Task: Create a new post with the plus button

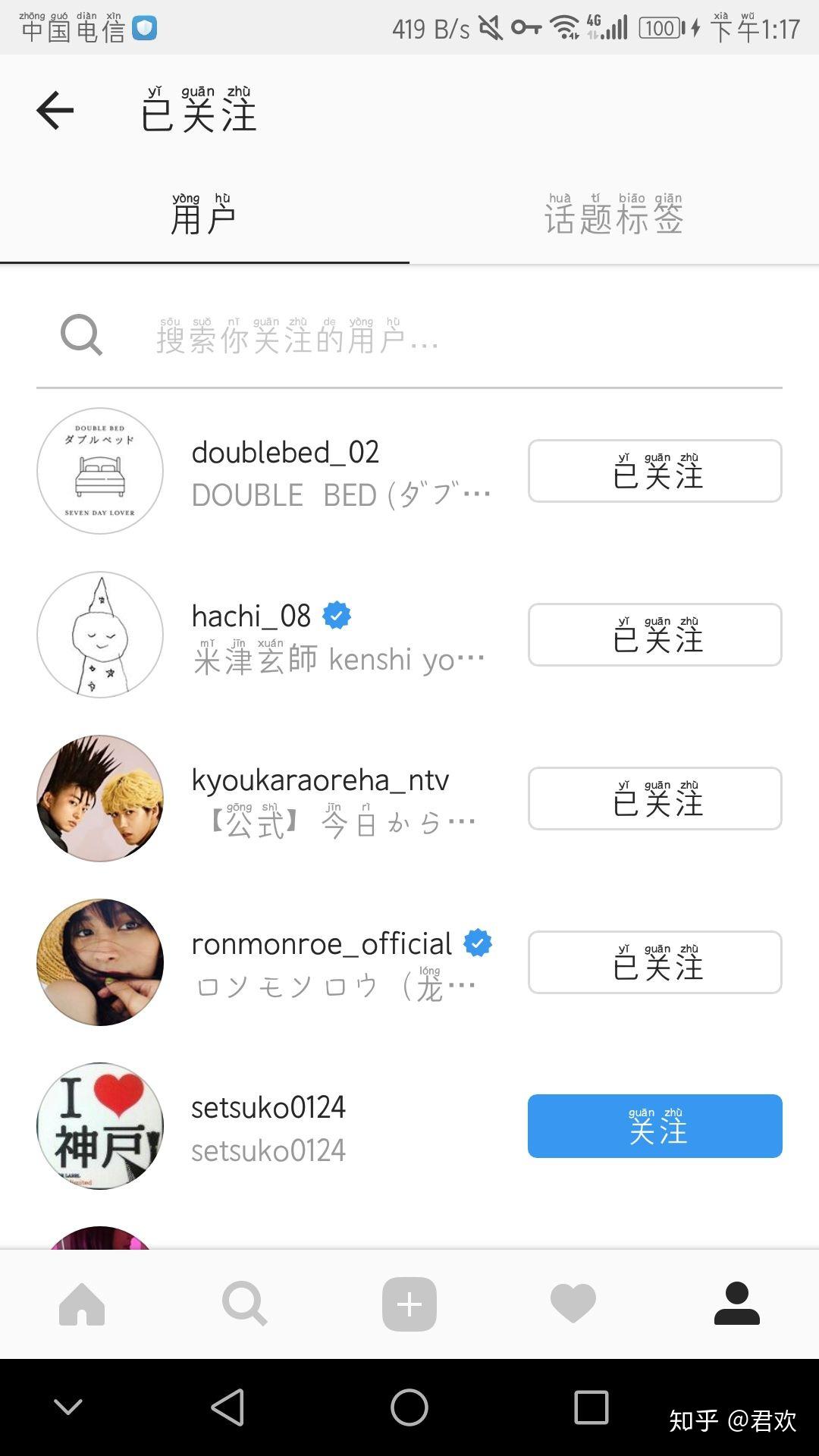Action: point(409,1304)
